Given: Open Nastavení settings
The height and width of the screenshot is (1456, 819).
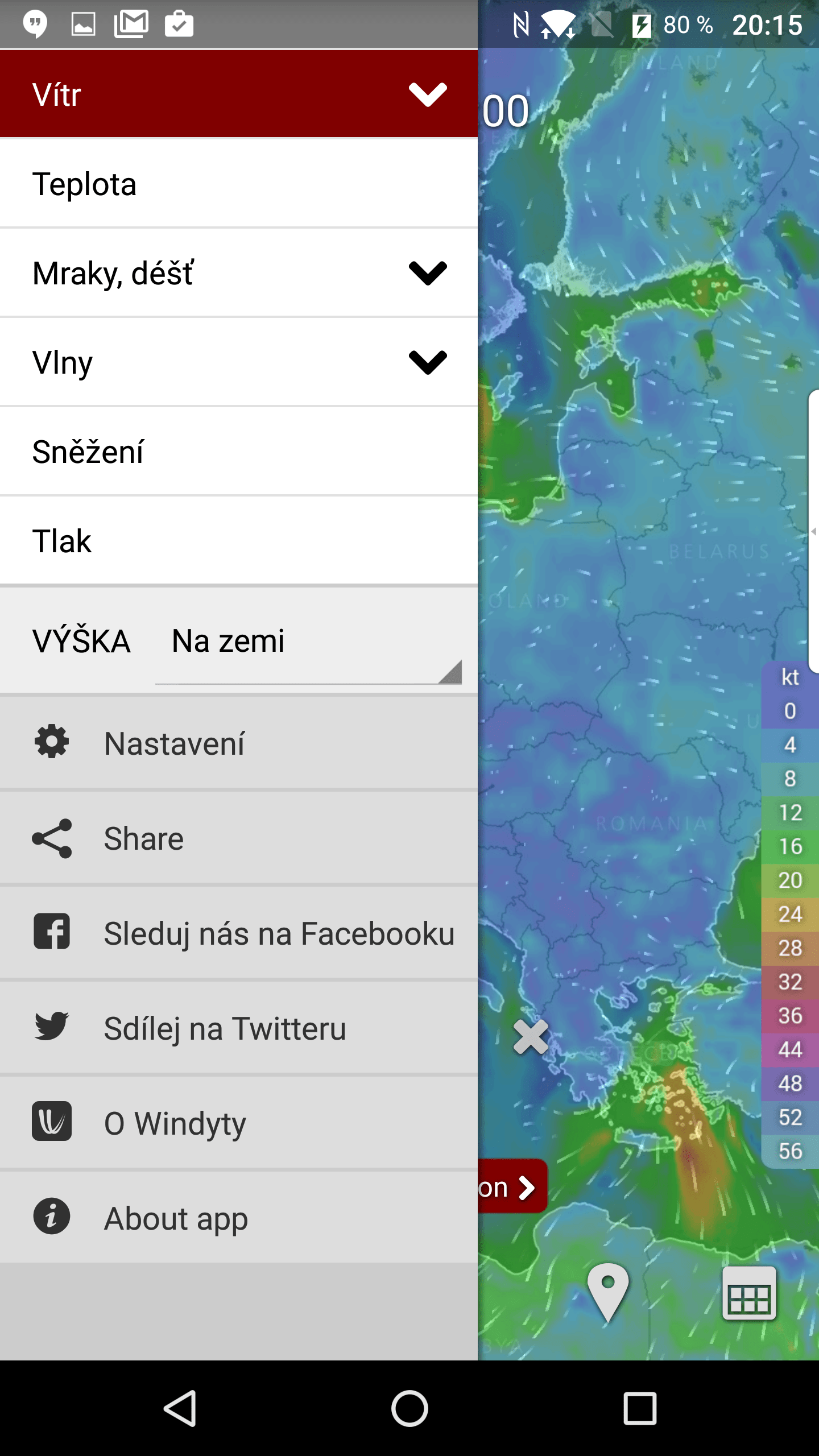Looking at the screenshot, I should click(239, 743).
